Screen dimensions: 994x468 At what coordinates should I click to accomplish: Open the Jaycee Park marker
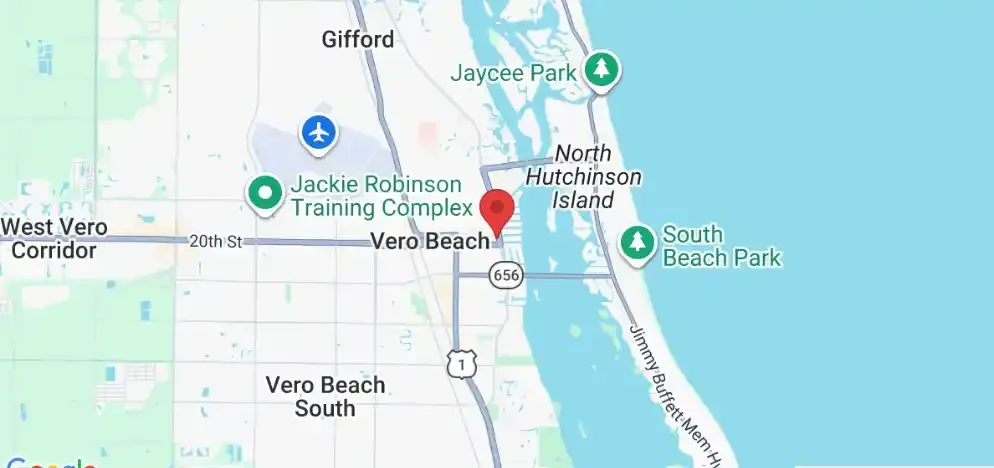(602, 71)
